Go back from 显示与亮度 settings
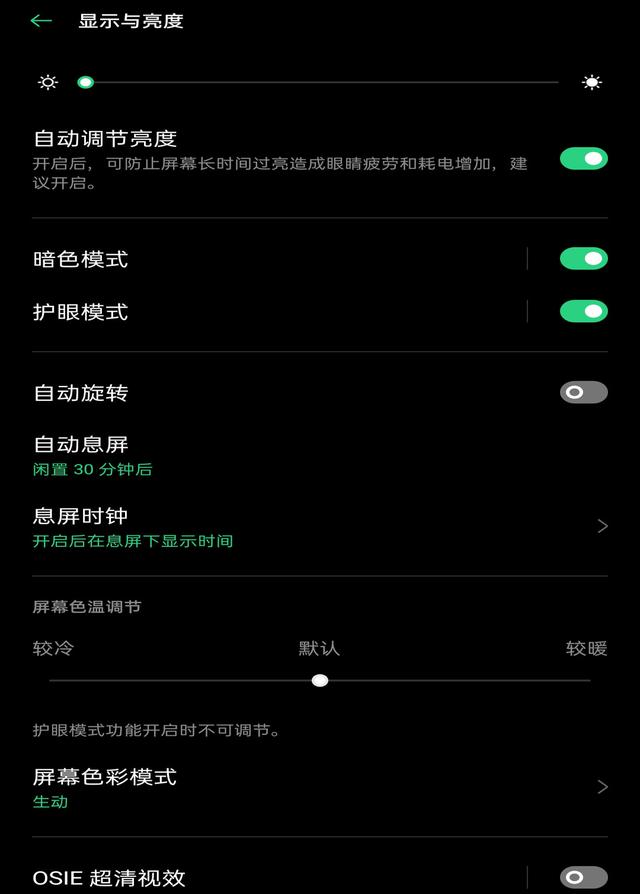The image size is (640, 894). pyautogui.click(x=41, y=21)
